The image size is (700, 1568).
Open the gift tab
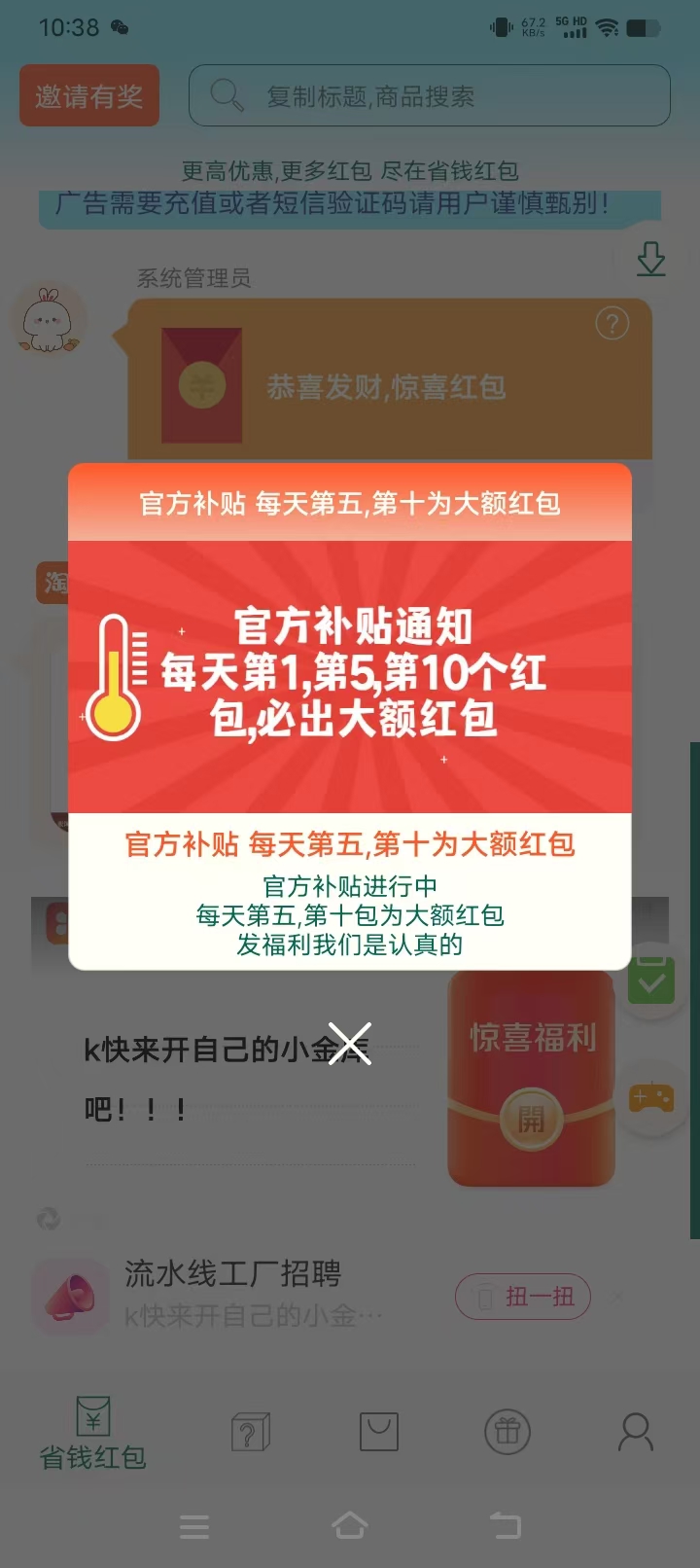click(x=507, y=1432)
